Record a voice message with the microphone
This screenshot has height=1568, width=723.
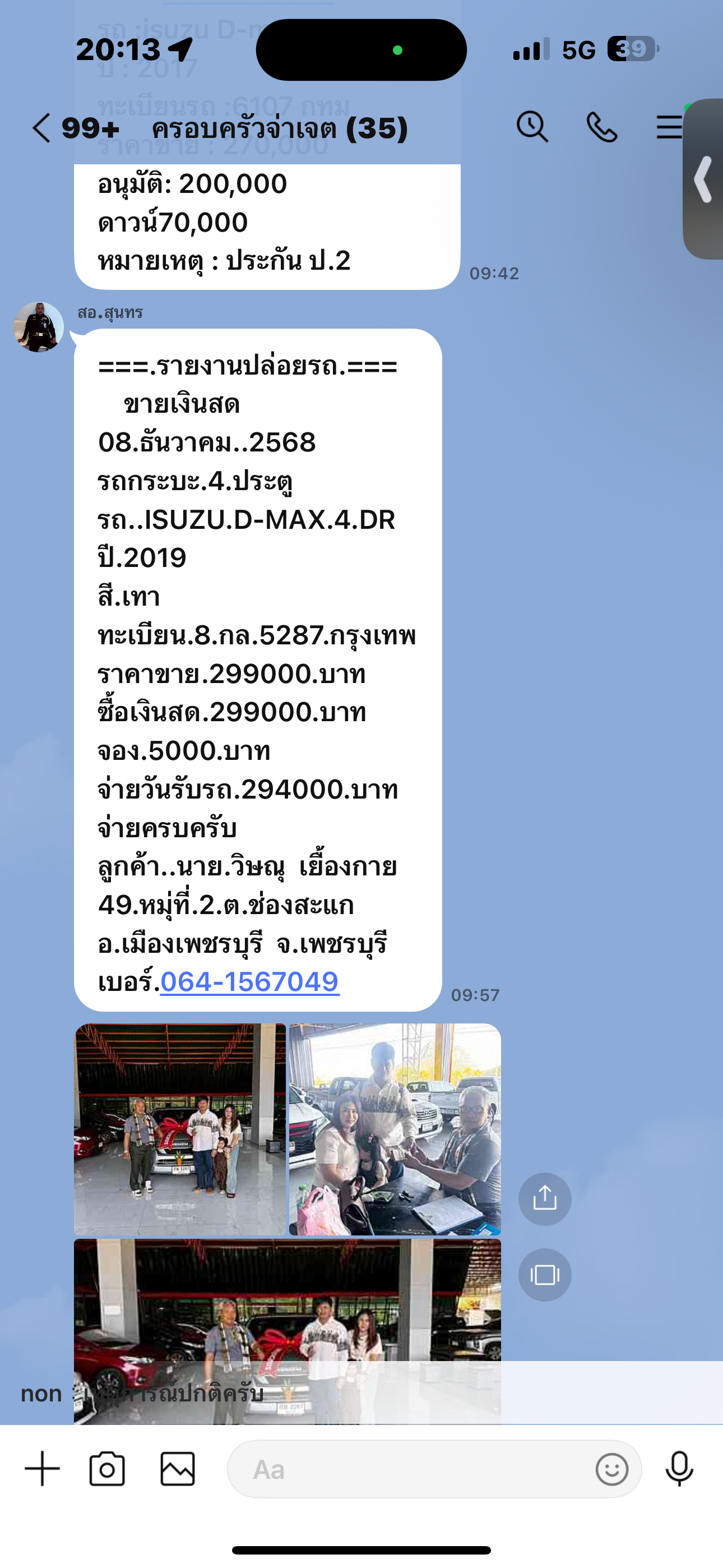[679, 1469]
